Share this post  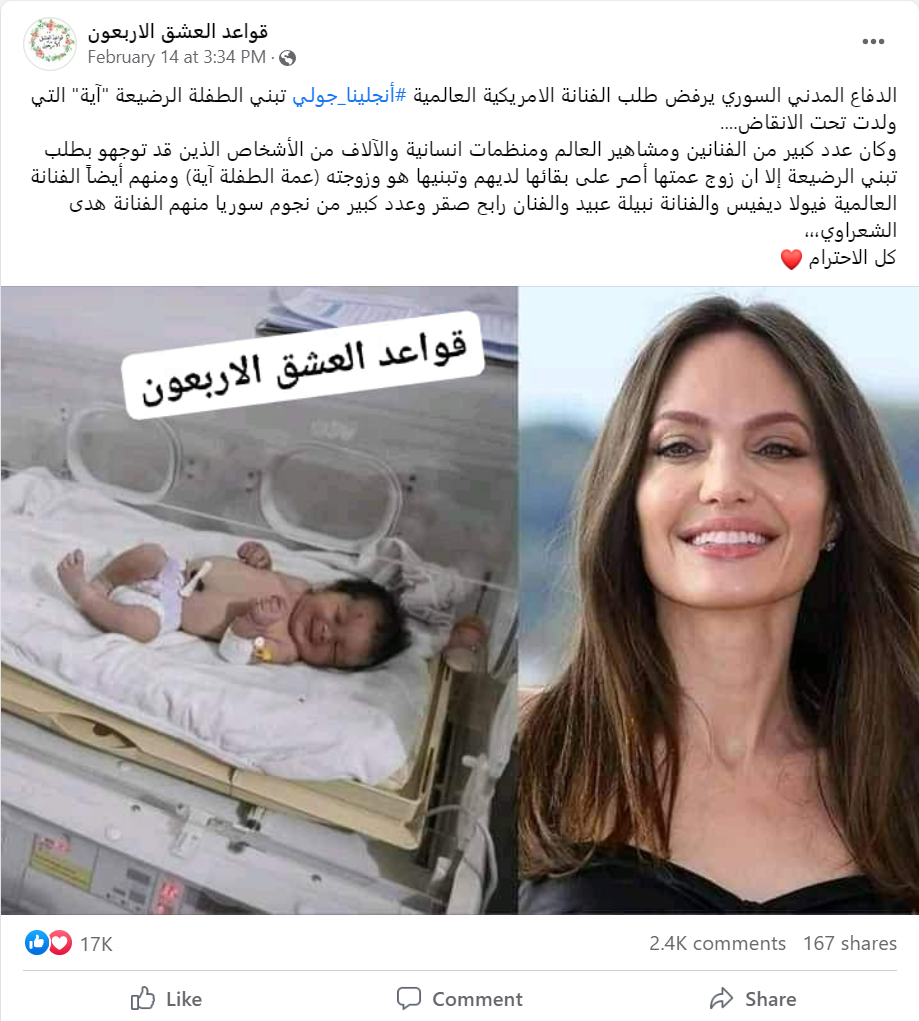tap(752, 998)
